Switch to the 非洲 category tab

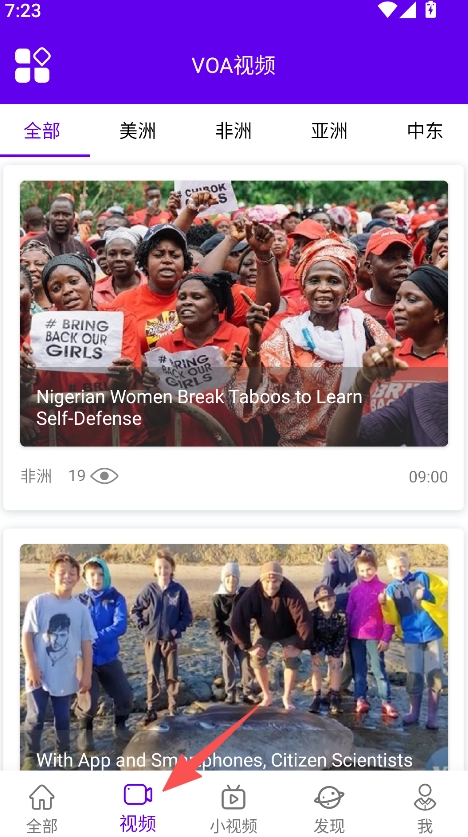pyautogui.click(x=234, y=131)
